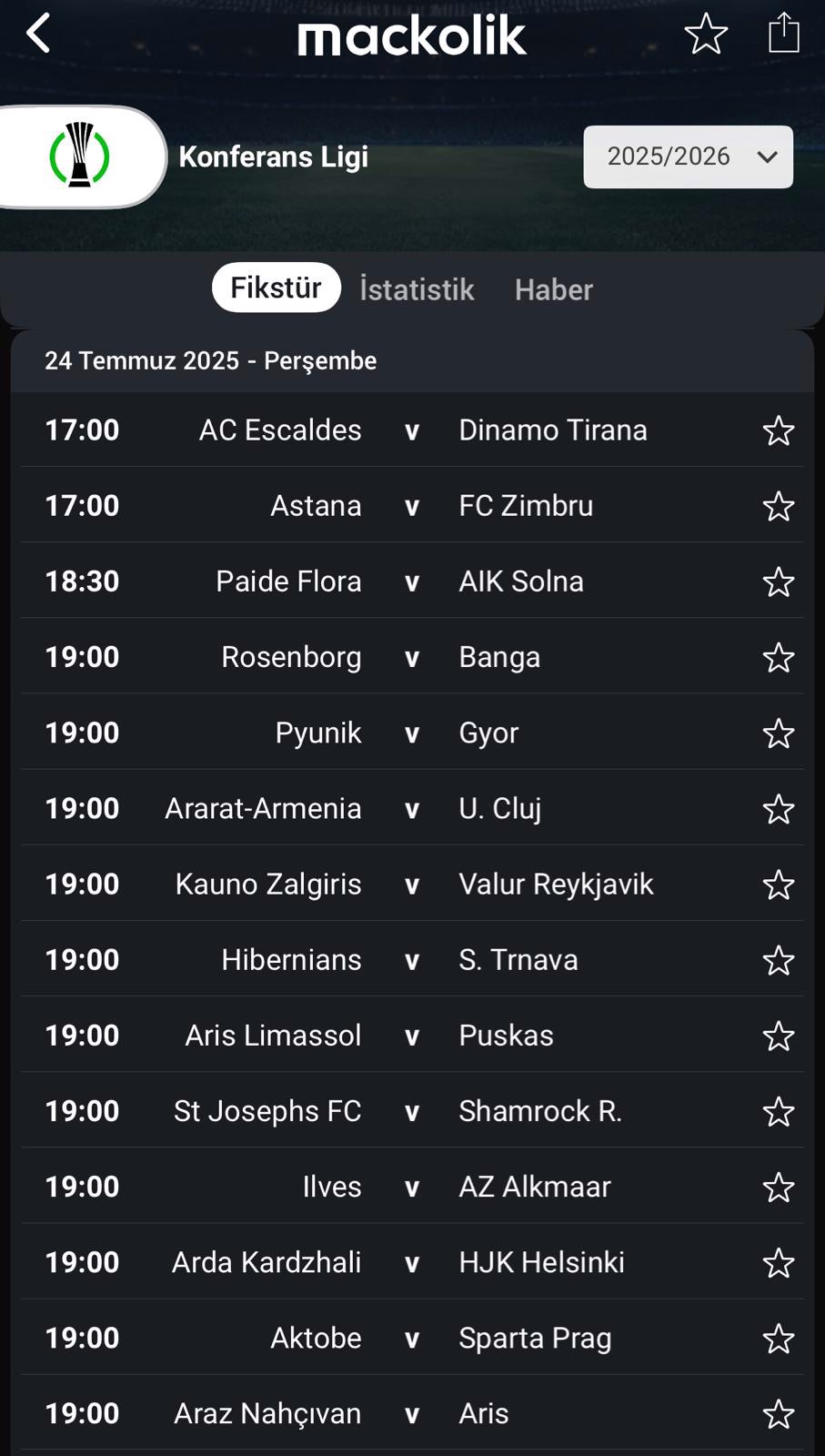
Task: Switch to the İstatistik tab
Action: tap(417, 289)
